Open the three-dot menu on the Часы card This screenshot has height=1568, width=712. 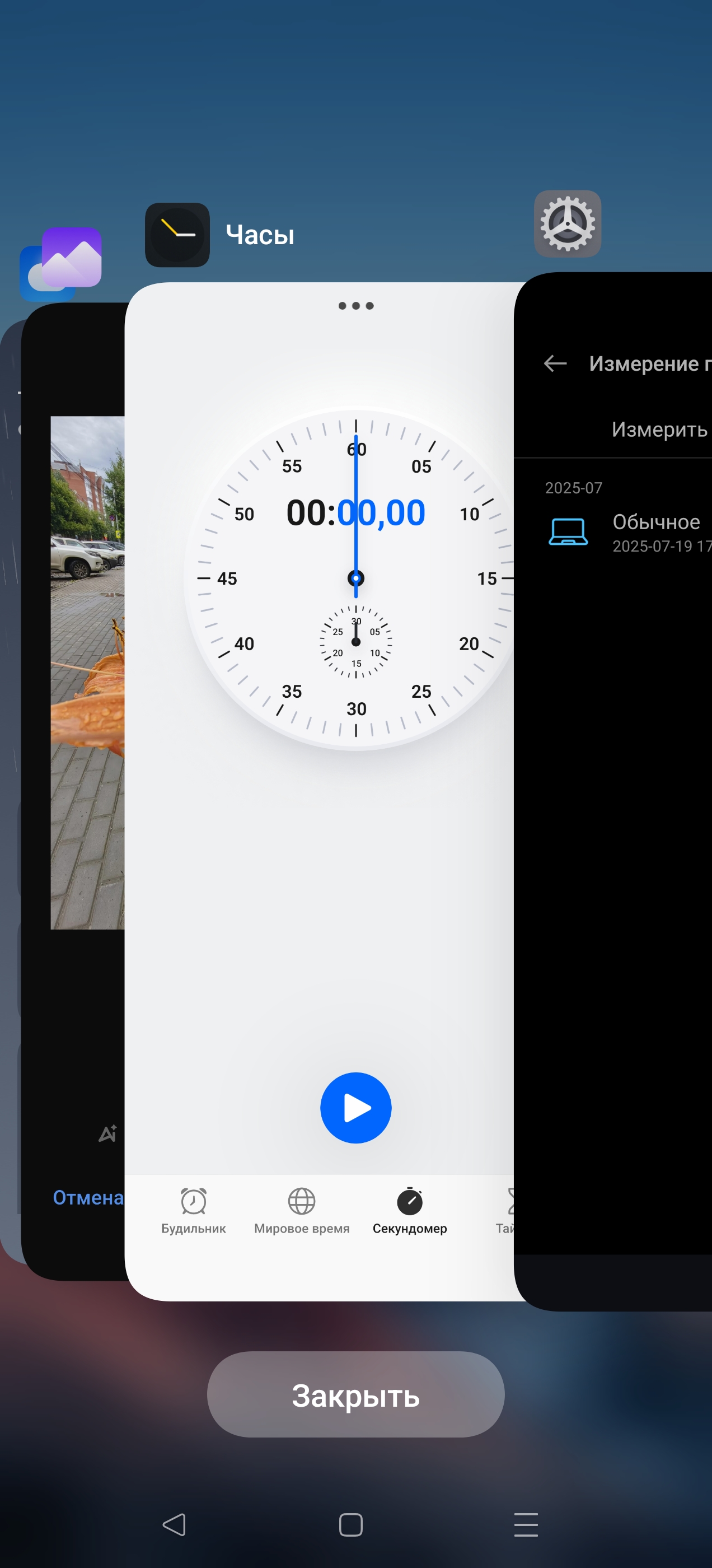coord(356,306)
